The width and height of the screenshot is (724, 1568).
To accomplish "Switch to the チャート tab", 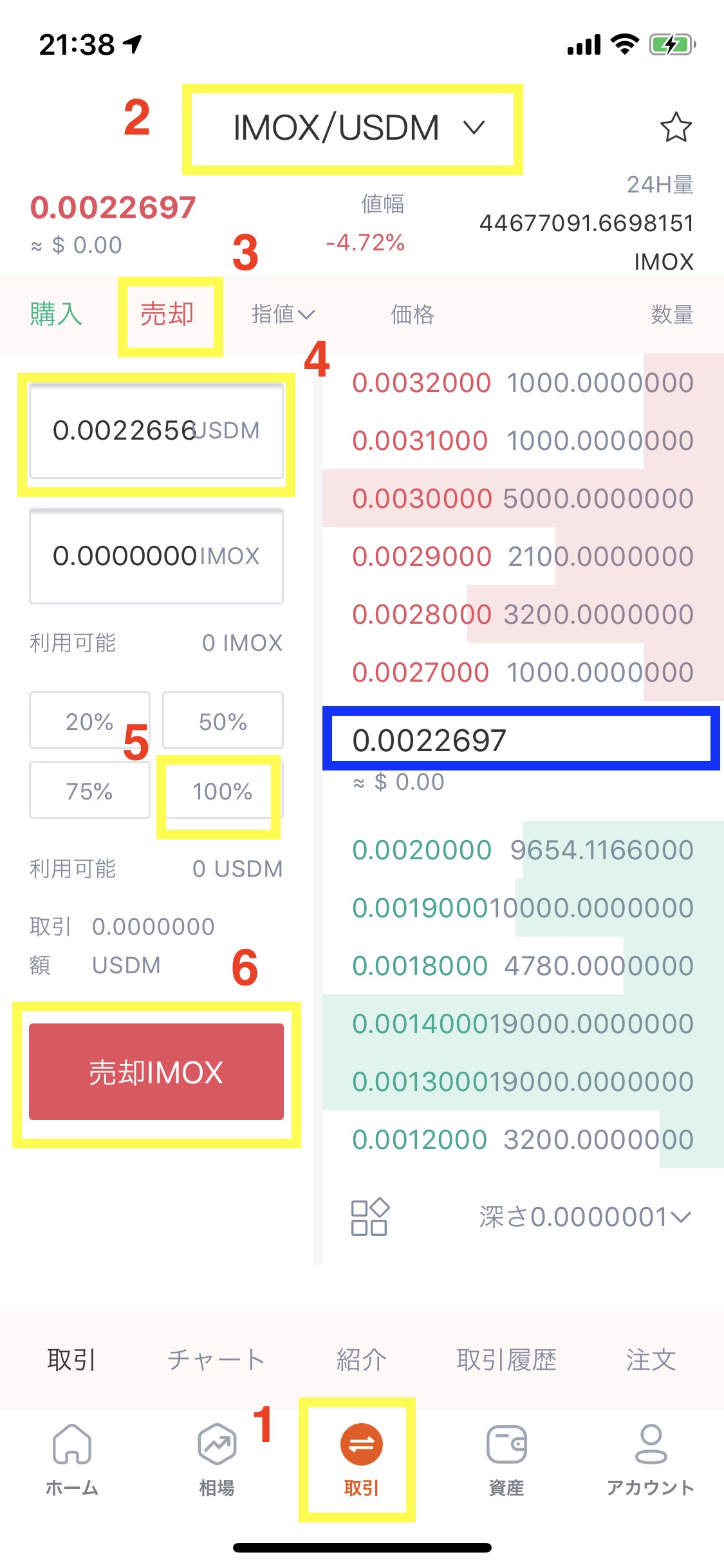I will [216, 1359].
